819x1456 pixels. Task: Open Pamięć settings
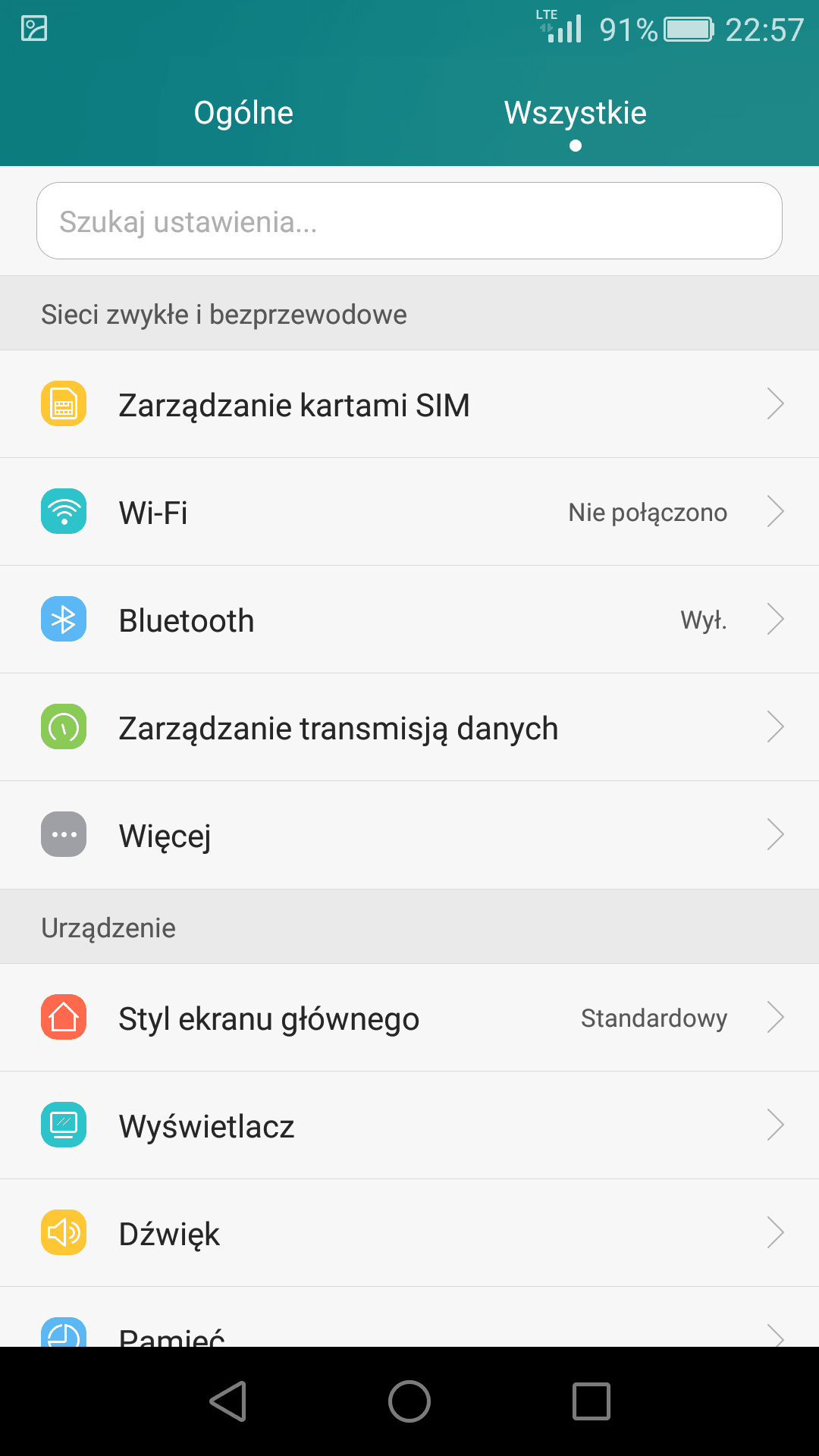[x=409, y=1332]
